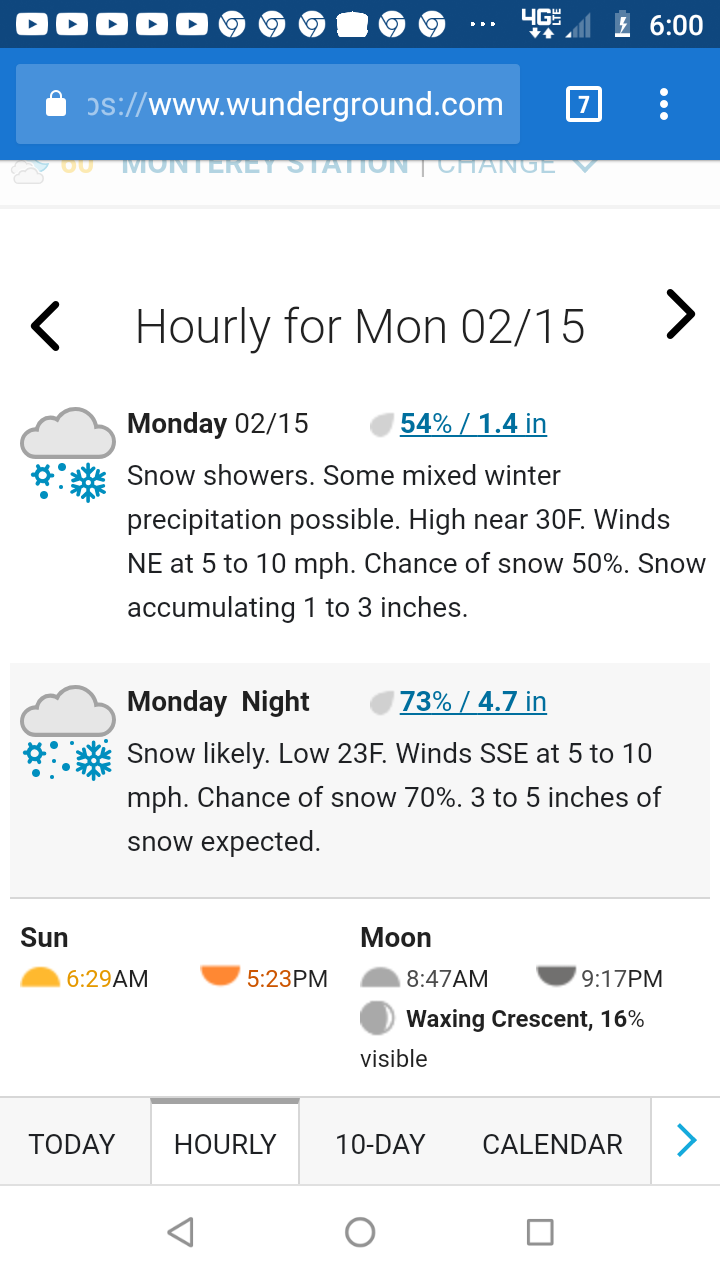Go to the home screen

[360, 1232]
